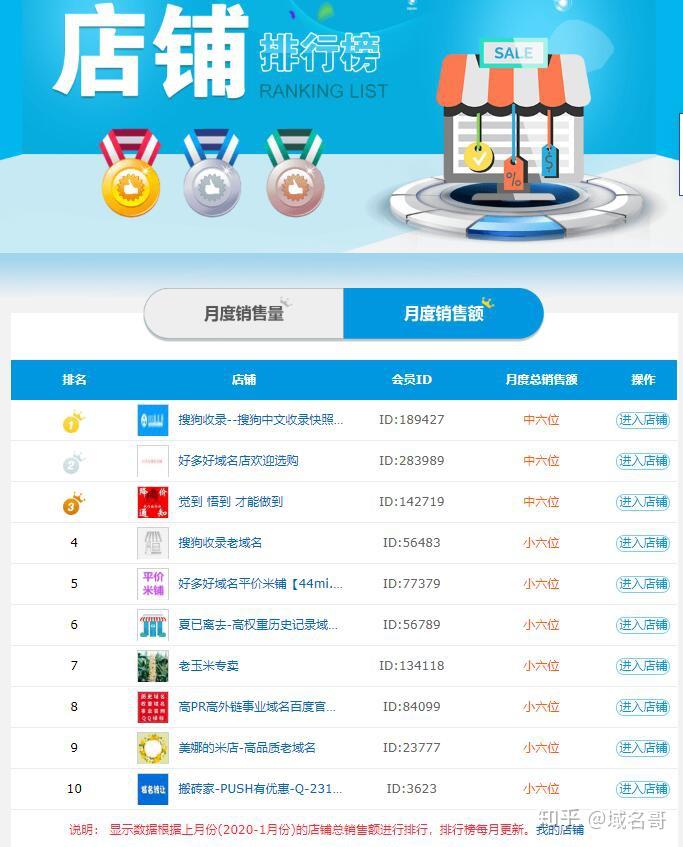The width and height of the screenshot is (683, 847).
Task: Enter the 好多好域名平价米铺 shop
Action: [643, 584]
